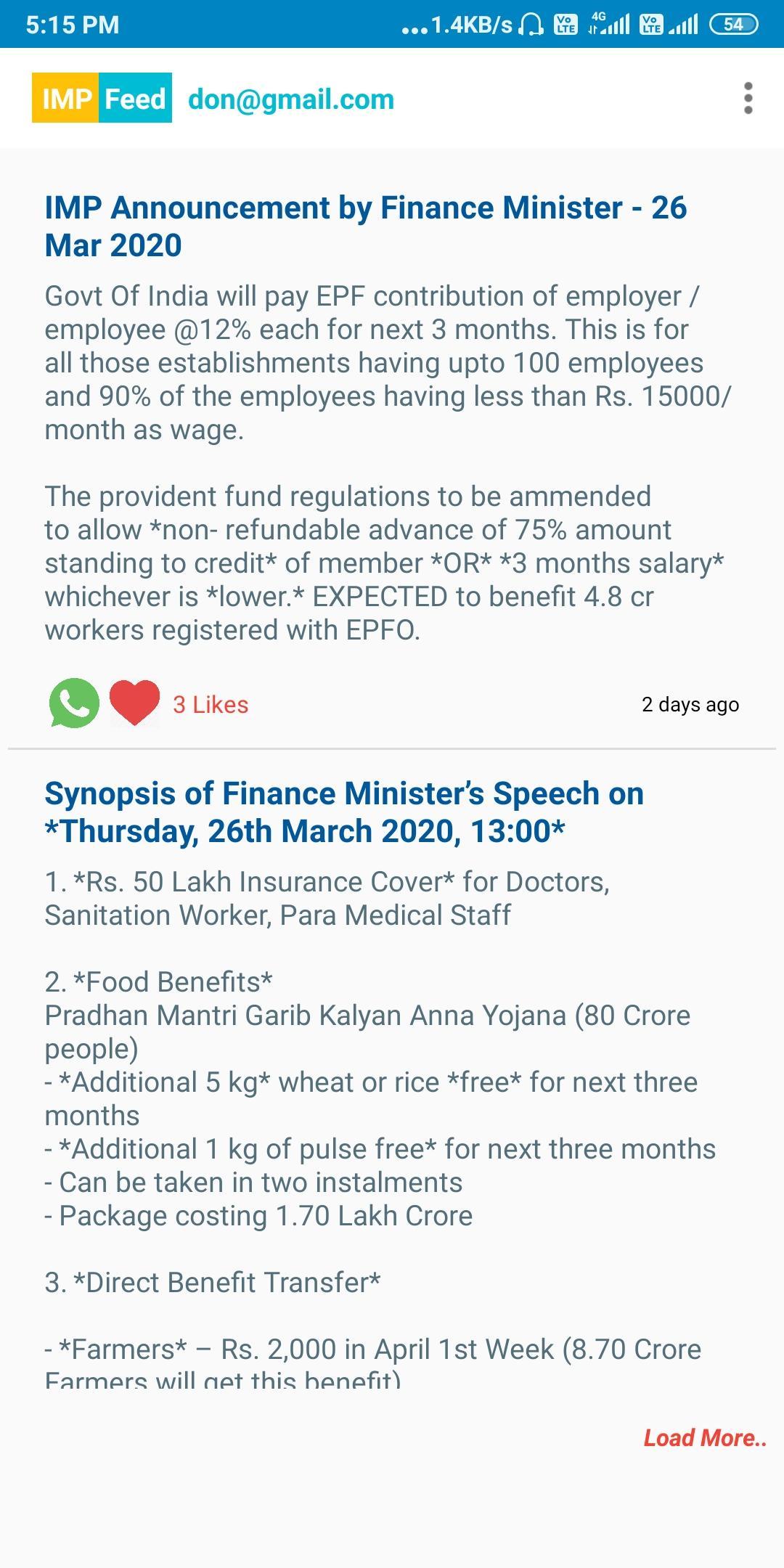This screenshot has width=784, height=1568.
Task: Open the Synopsis of Finance Minister's Speech post
Action: coord(343,812)
